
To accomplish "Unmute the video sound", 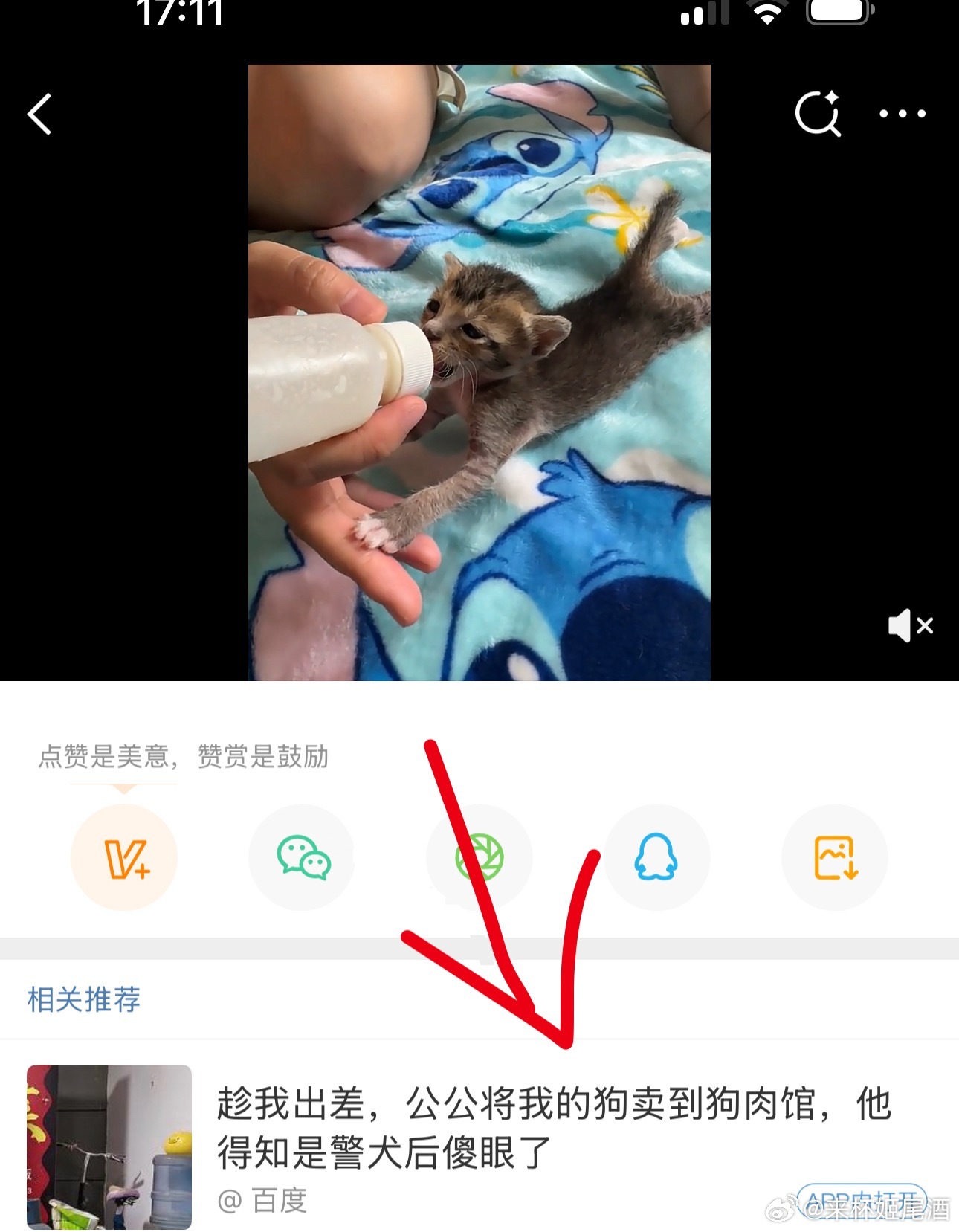I will (910, 625).
